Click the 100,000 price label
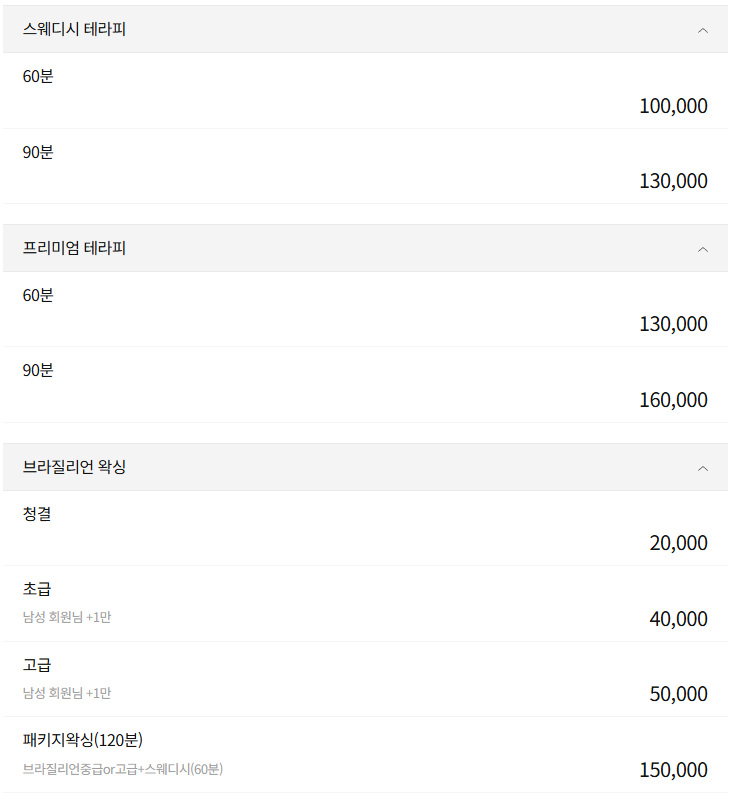Screen dimensions: 734x807 (672, 106)
